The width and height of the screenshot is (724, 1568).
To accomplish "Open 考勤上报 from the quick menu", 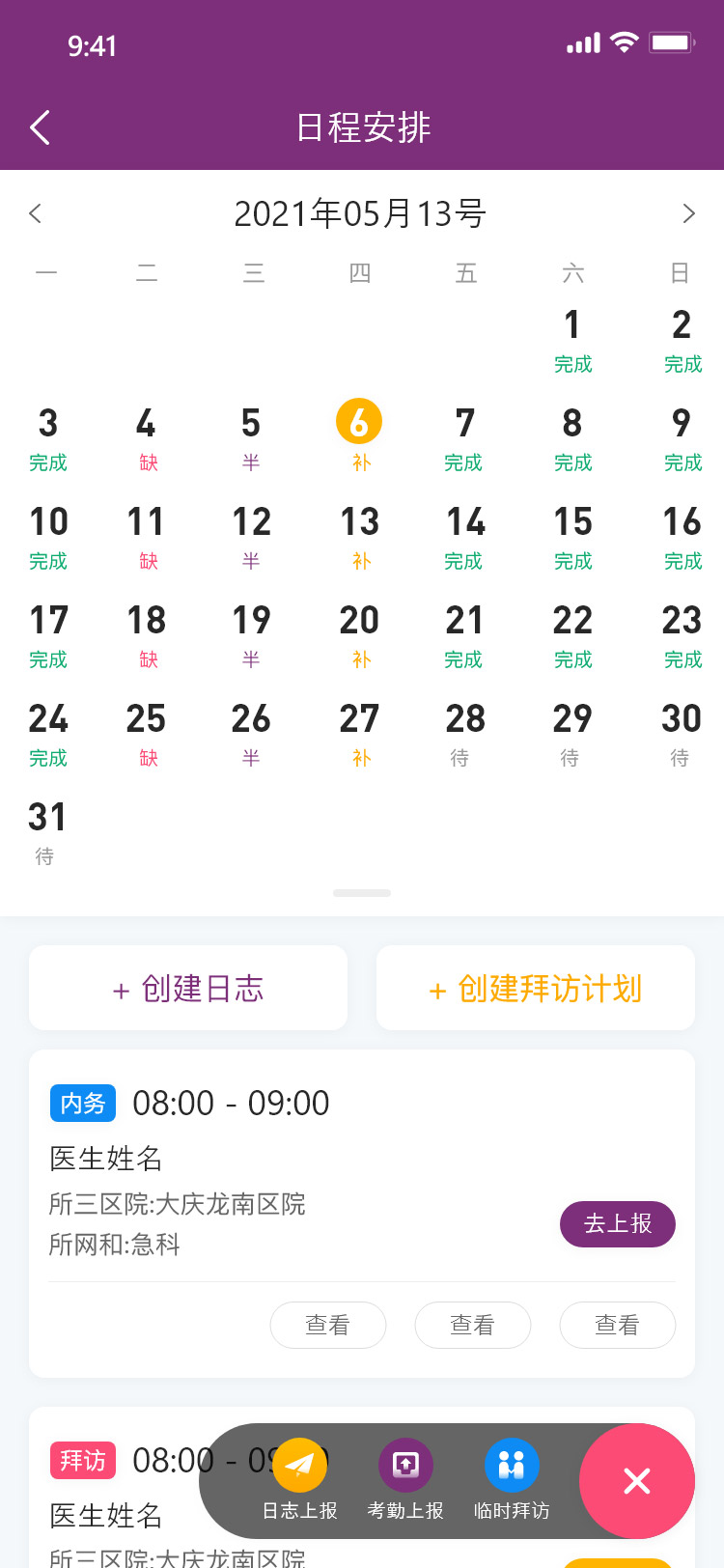I will [405, 1479].
